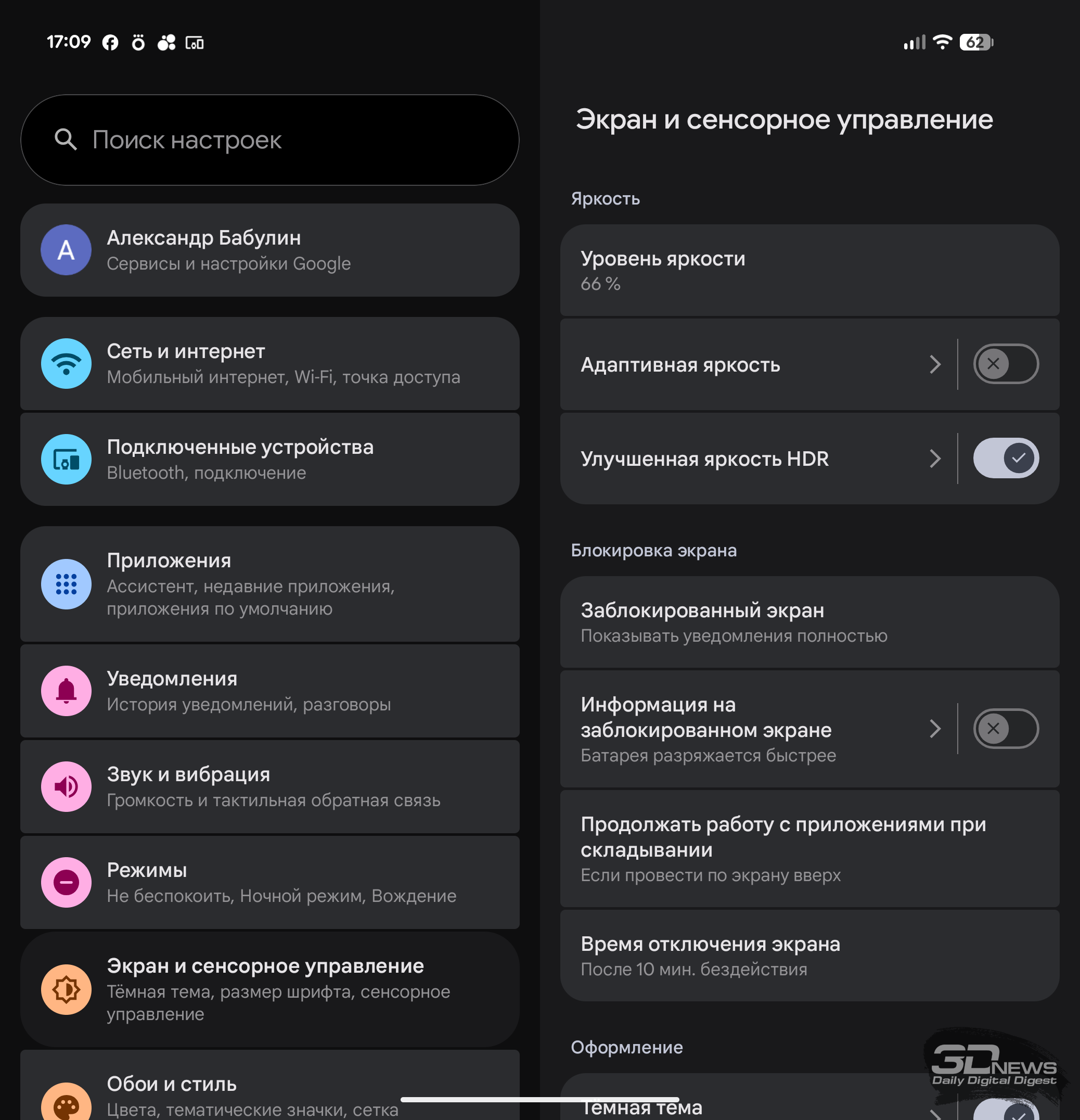The image size is (1080, 1120).
Task: Open Сеть и интернет settings
Action: coord(269,363)
